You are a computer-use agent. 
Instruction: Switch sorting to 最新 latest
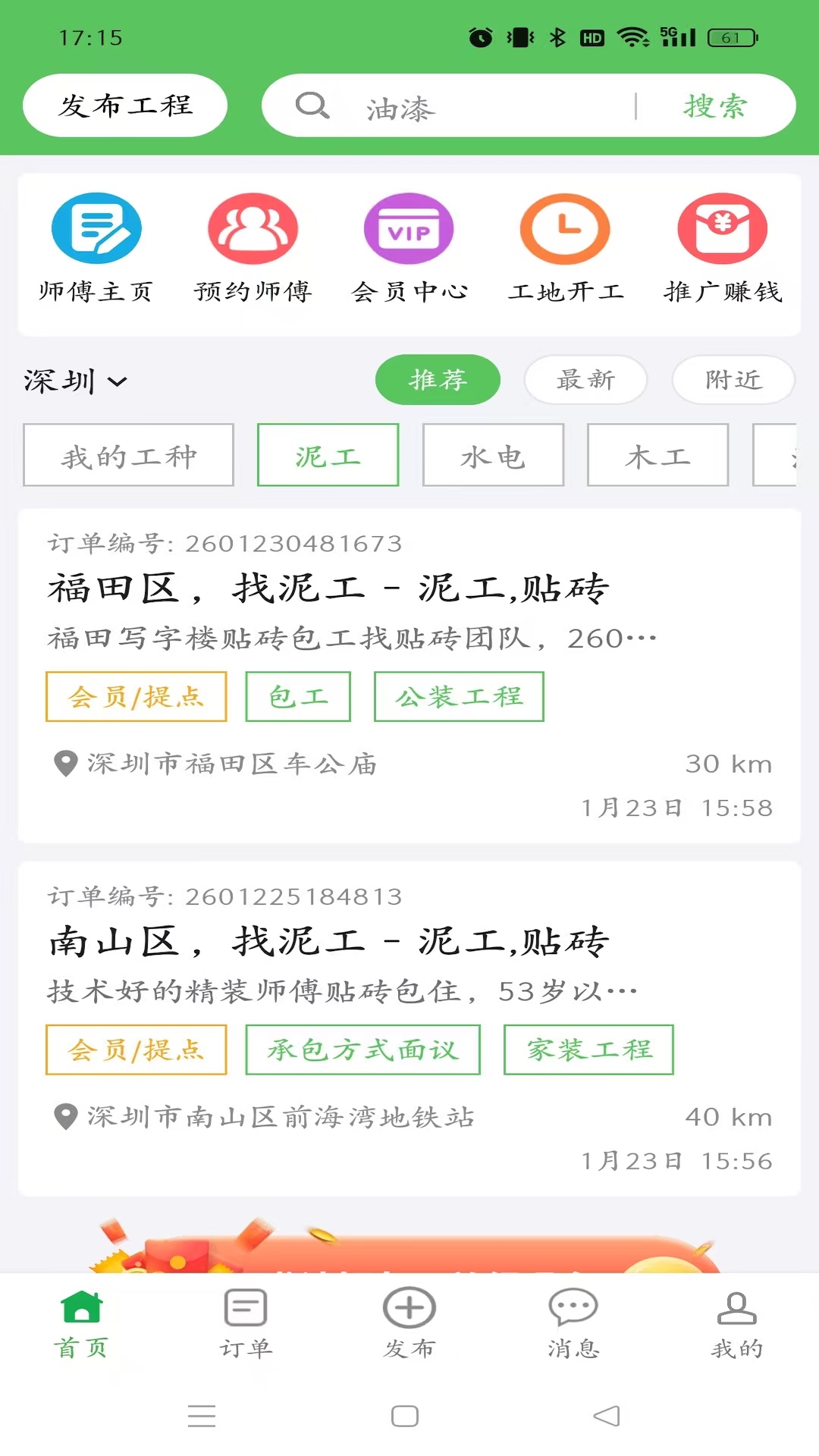coord(585,380)
